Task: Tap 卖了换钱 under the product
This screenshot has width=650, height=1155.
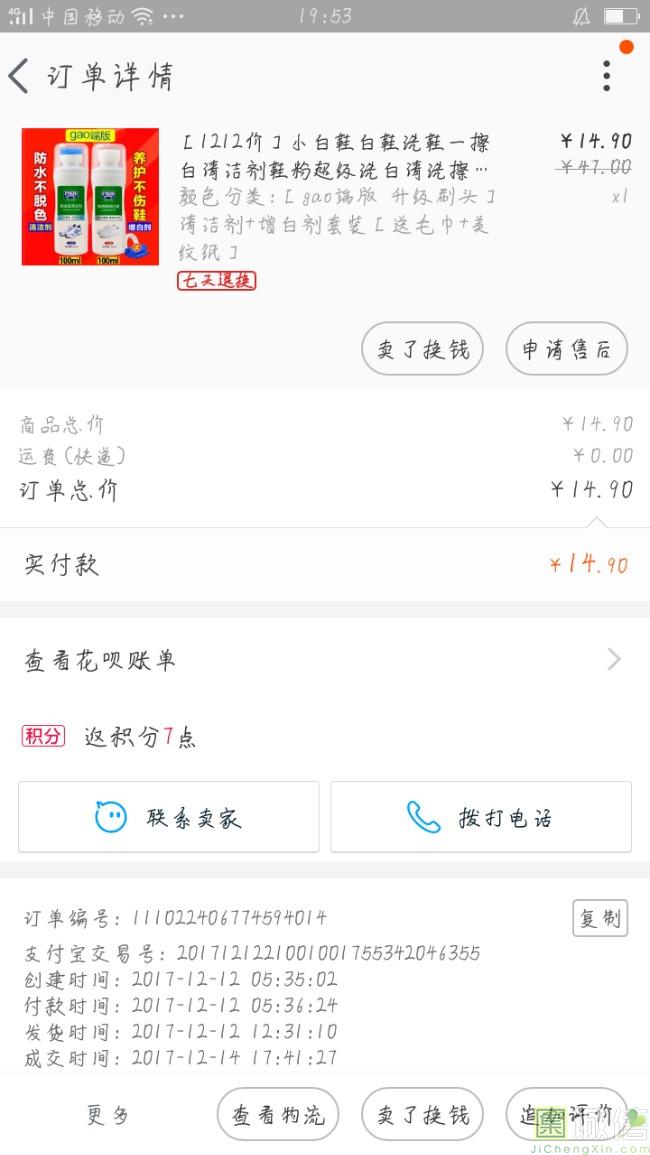Action: (422, 348)
